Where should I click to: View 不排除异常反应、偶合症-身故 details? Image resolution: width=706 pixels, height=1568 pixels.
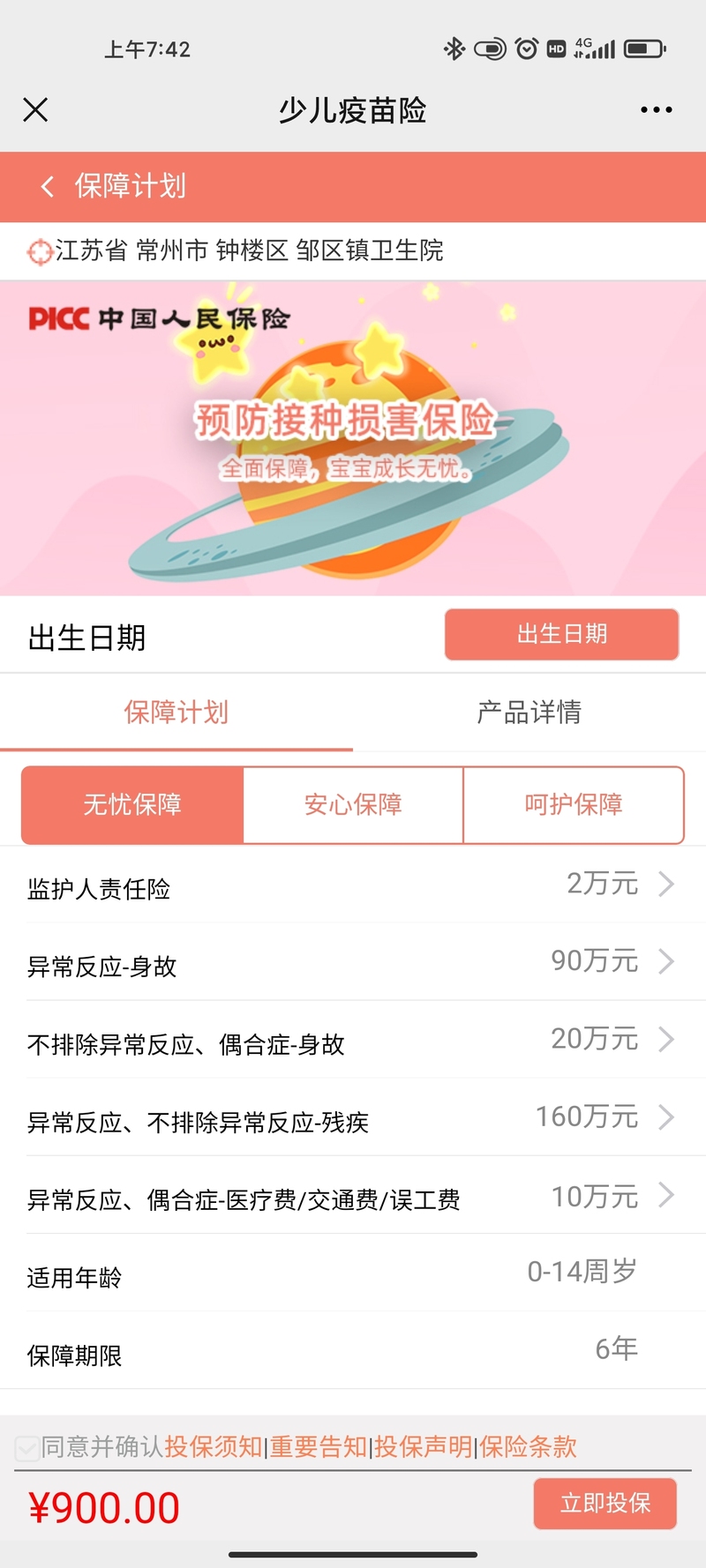click(x=353, y=1041)
